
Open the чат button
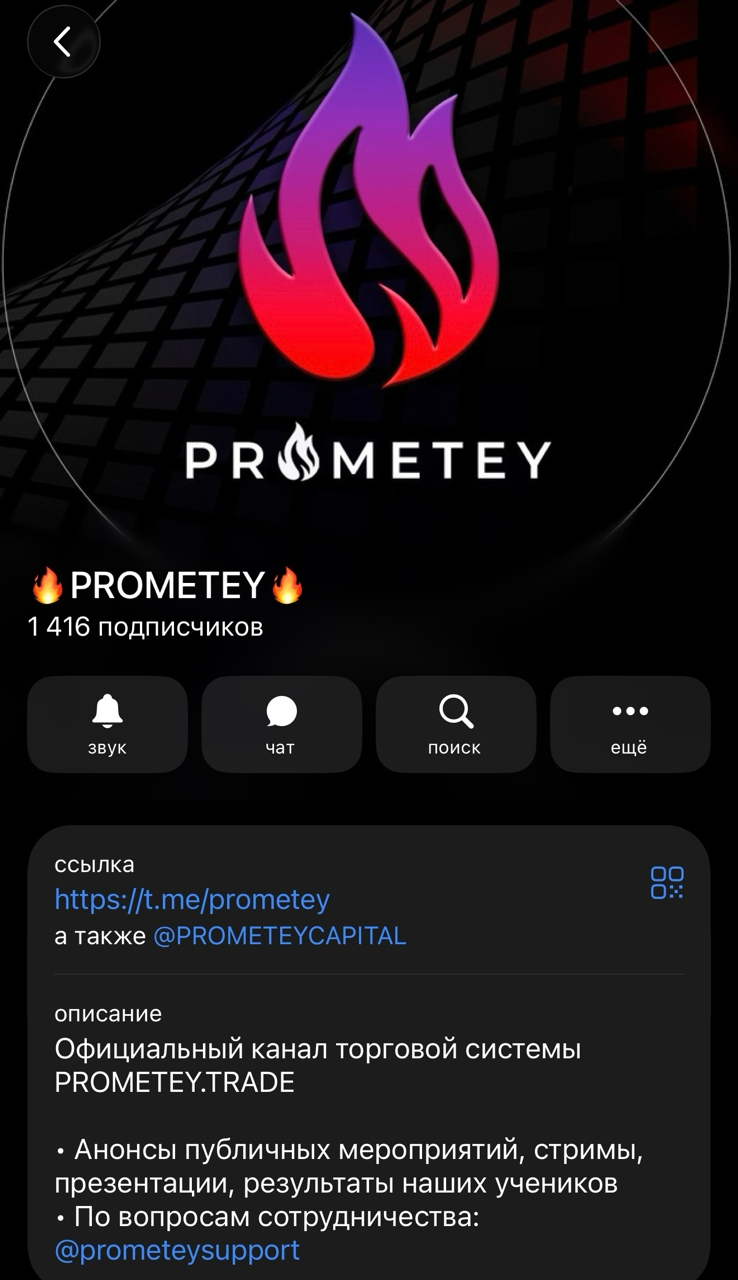[281, 724]
